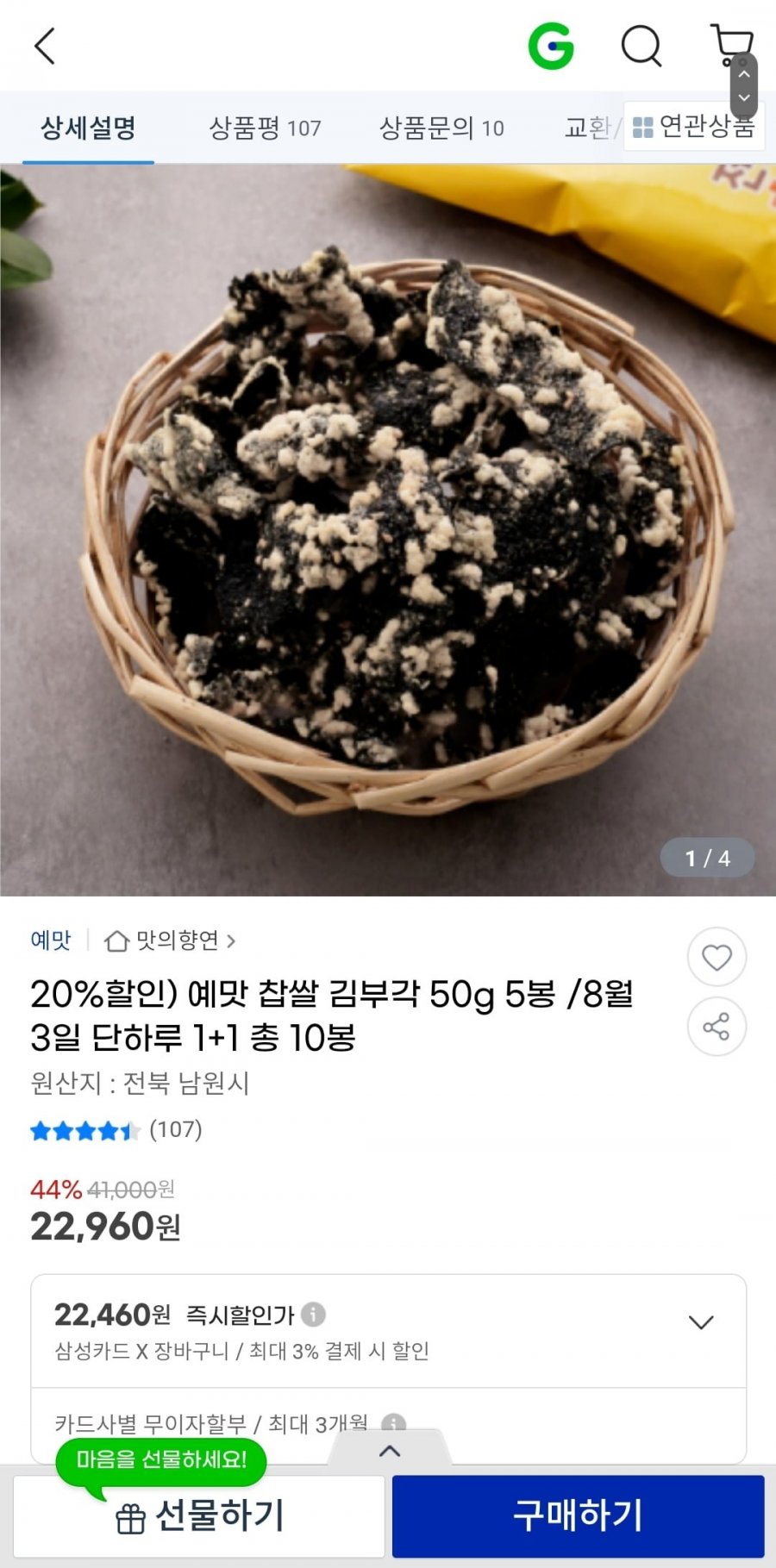Share this product
Viewport: 776px width, 1568px height.
717,1026
